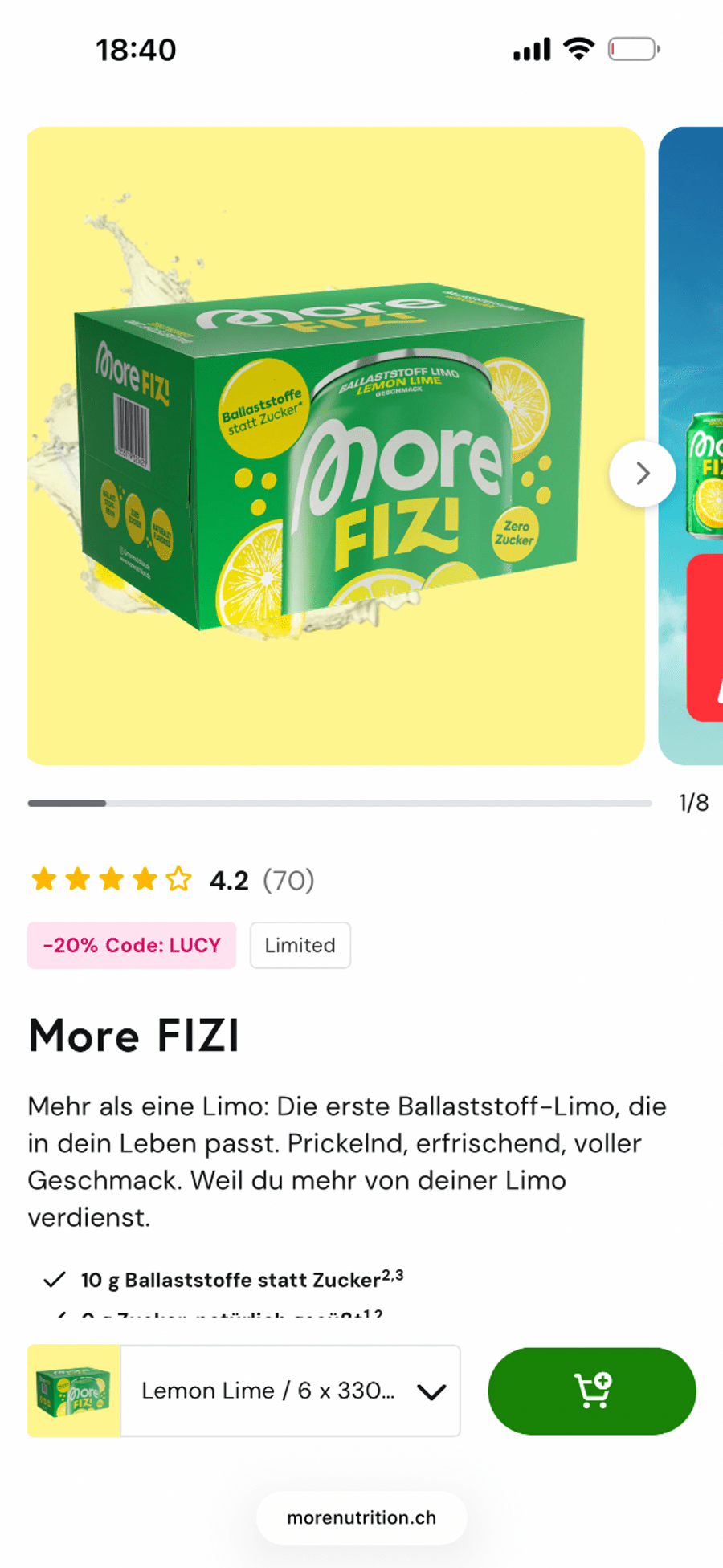Add More FIZI to the cart

591,1391
